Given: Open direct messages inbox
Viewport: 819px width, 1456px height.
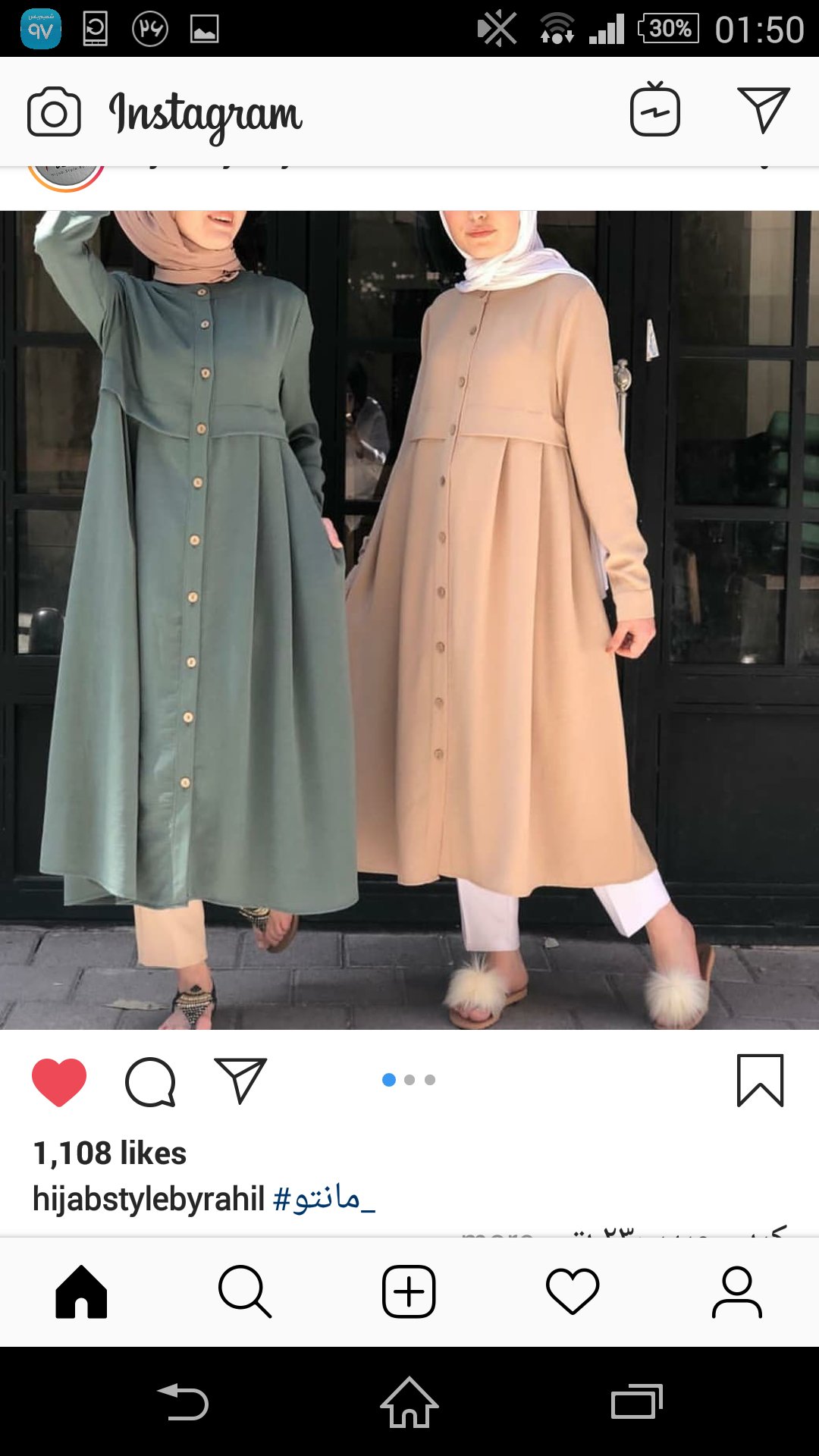Looking at the screenshot, I should [x=763, y=111].
